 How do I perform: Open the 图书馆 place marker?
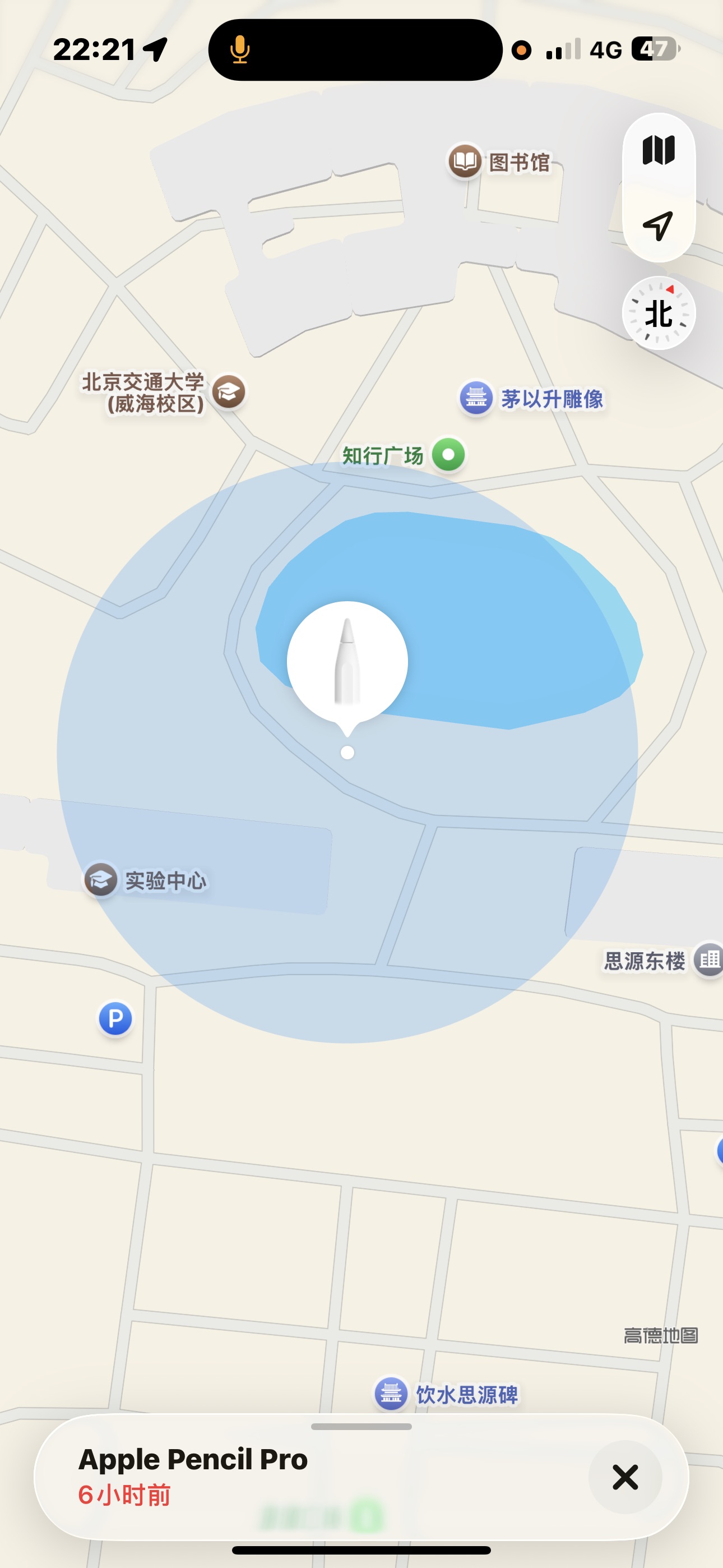pos(466,162)
